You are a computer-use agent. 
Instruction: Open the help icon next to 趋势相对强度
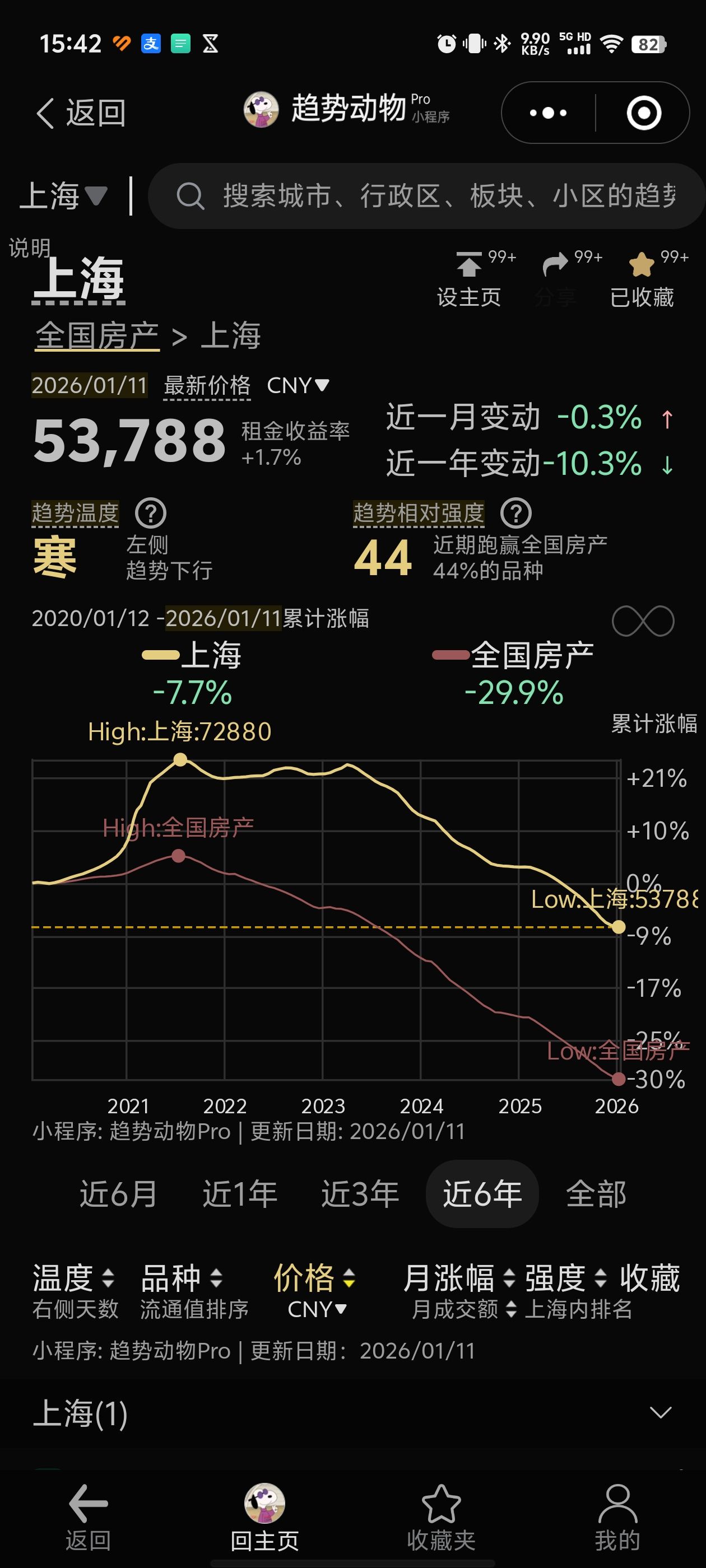516,513
